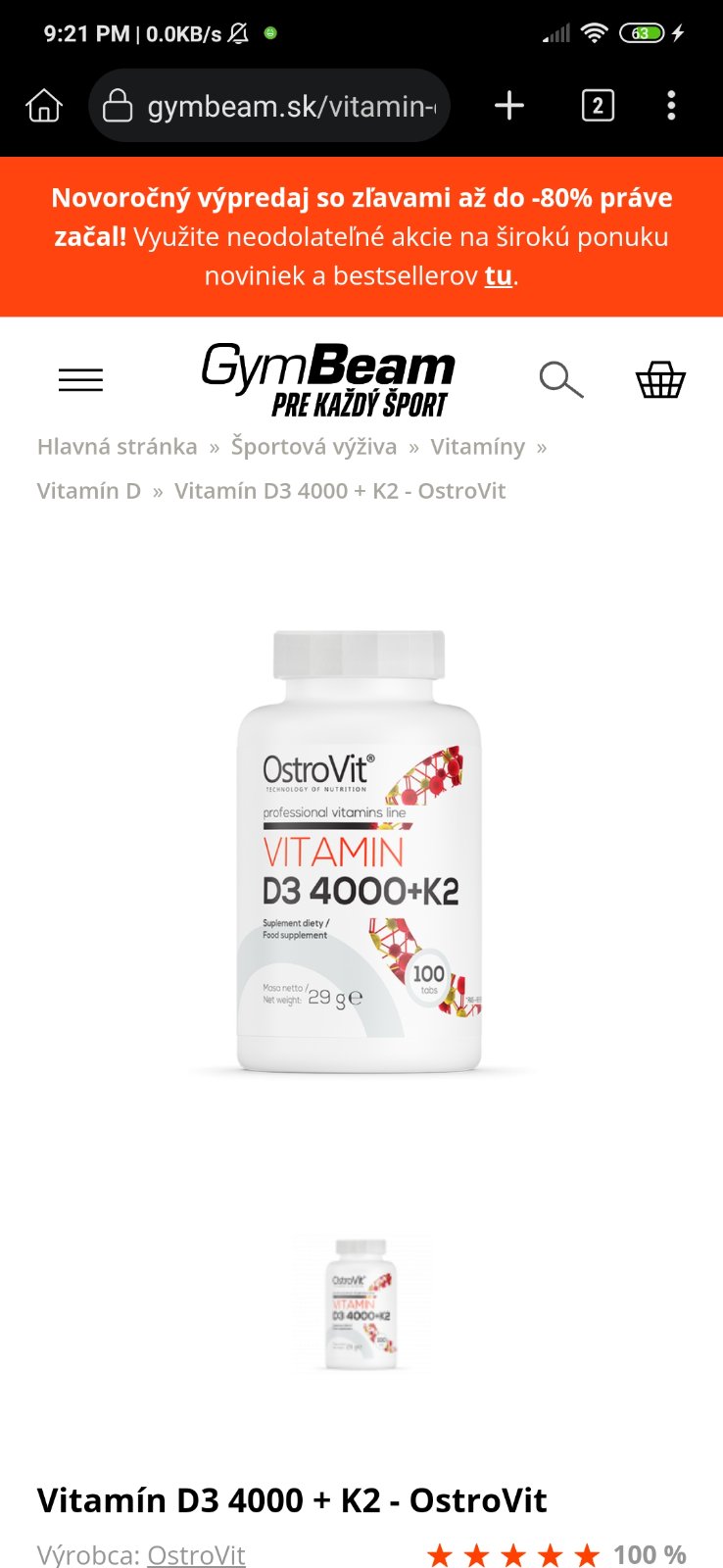The image size is (723, 1568).
Task: Select the small product thumbnail
Action: coord(361,1302)
